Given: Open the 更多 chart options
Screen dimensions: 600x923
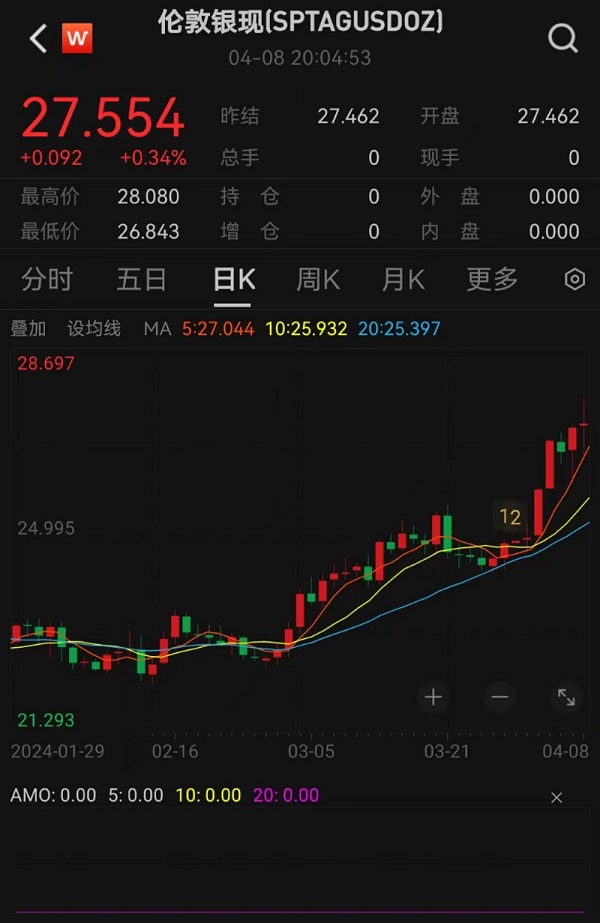Looking at the screenshot, I should [x=492, y=280].
